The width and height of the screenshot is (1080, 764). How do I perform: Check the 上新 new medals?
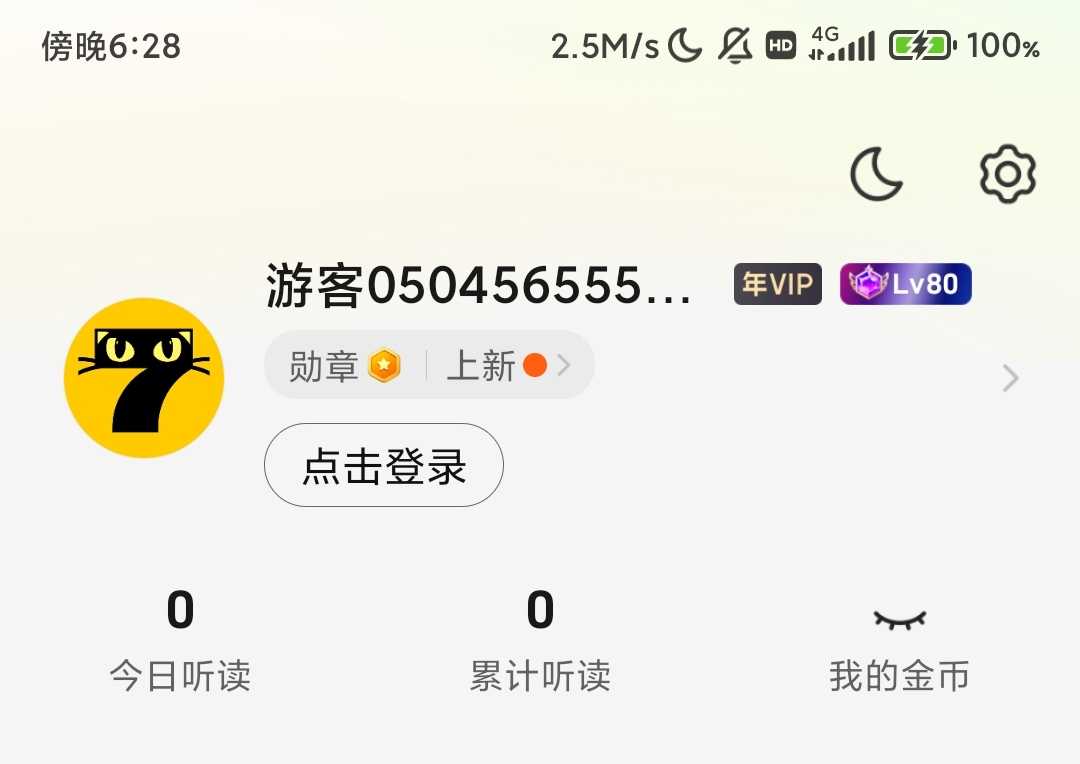point(506,366)
